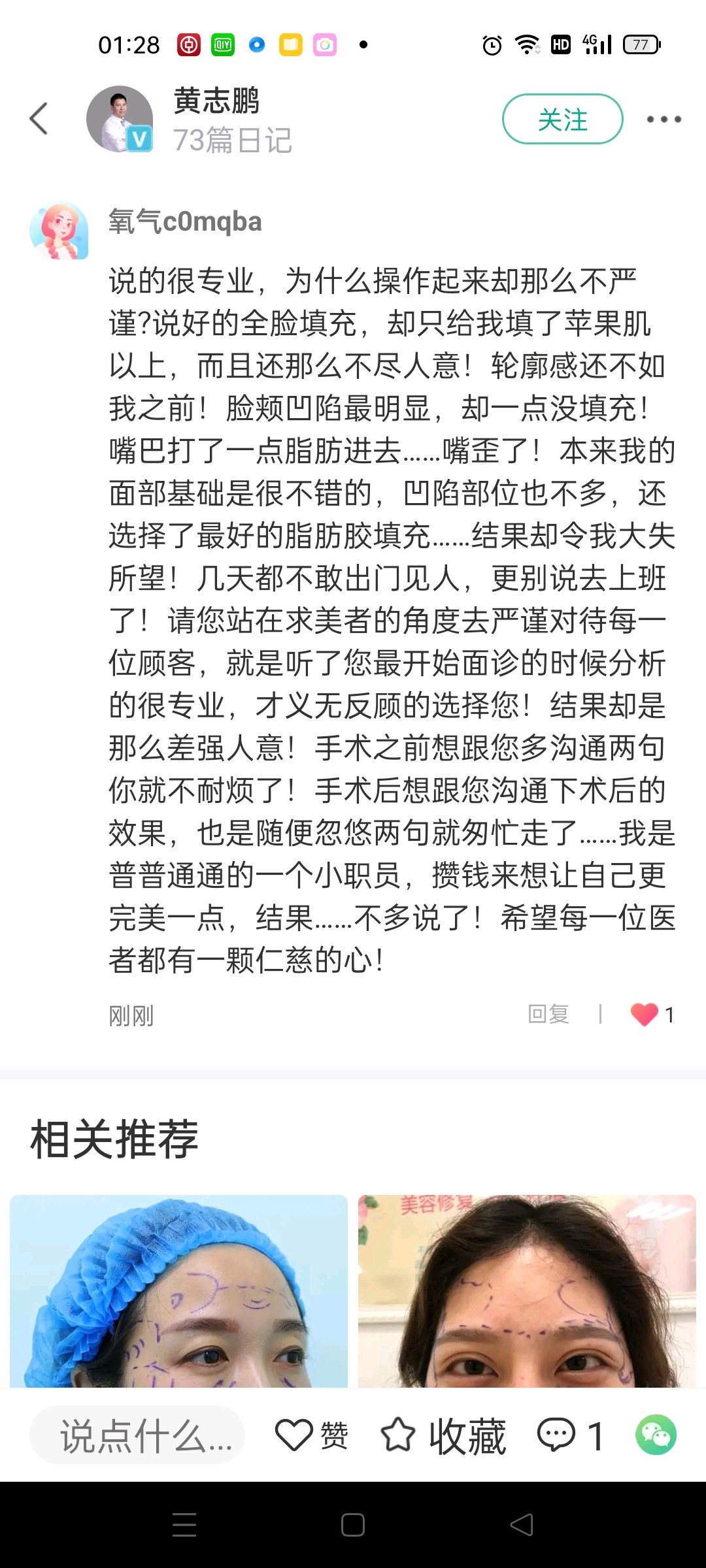
Task: Save the diary with 收藏
Action: tap(443, 1436)
